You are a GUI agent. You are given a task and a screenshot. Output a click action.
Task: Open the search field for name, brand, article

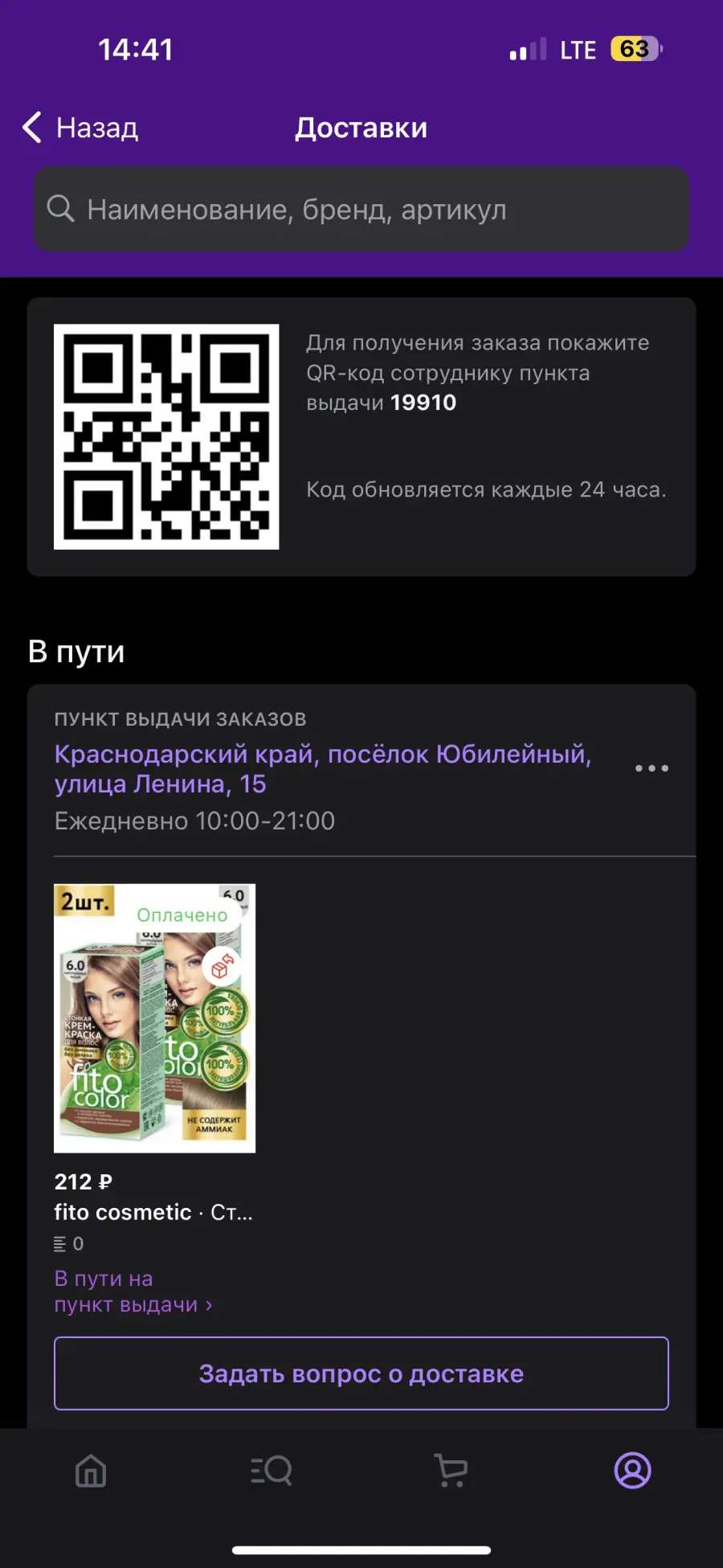pos(361,209)
